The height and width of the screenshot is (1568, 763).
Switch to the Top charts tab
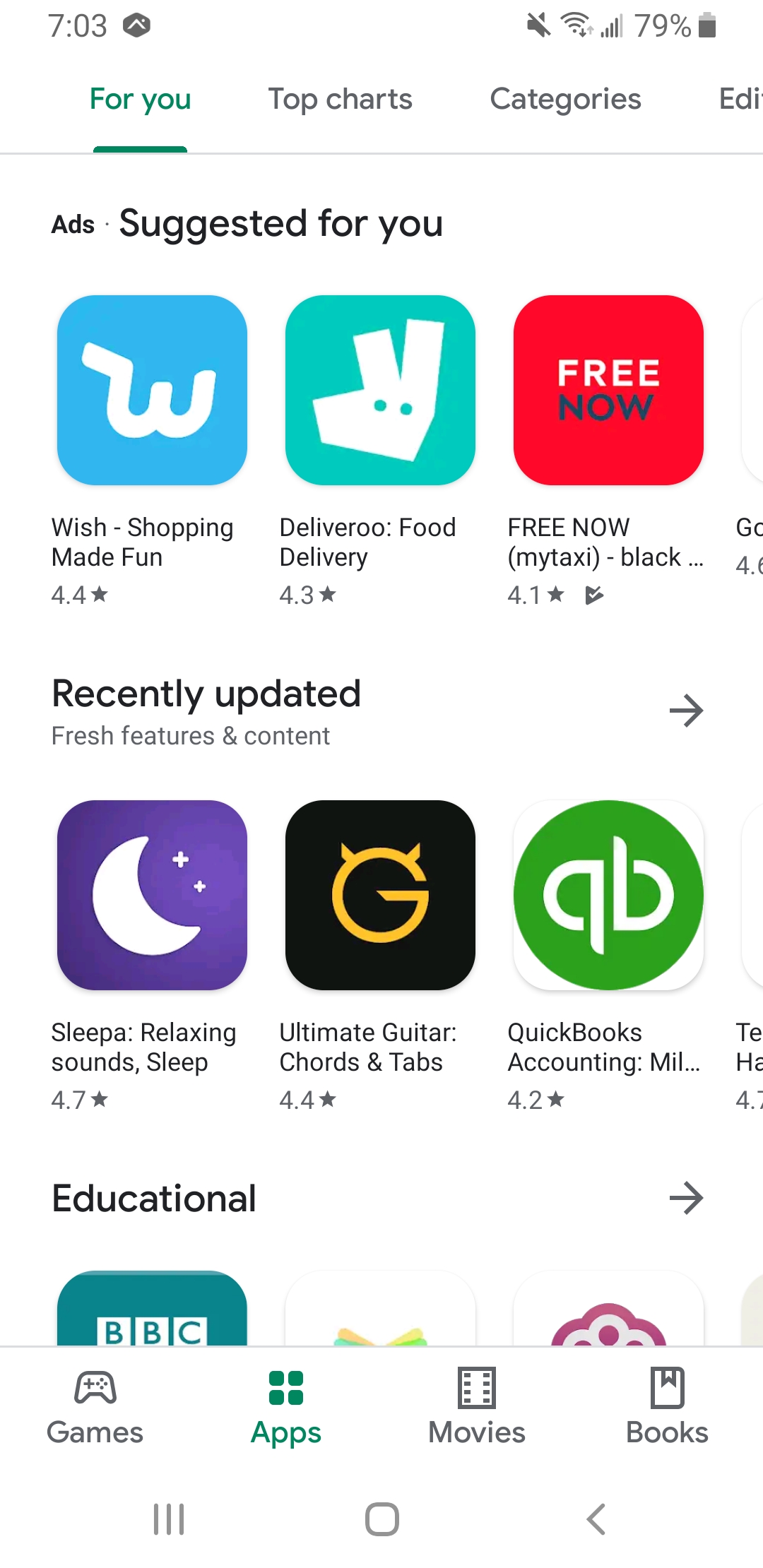[x=340, y=99]
